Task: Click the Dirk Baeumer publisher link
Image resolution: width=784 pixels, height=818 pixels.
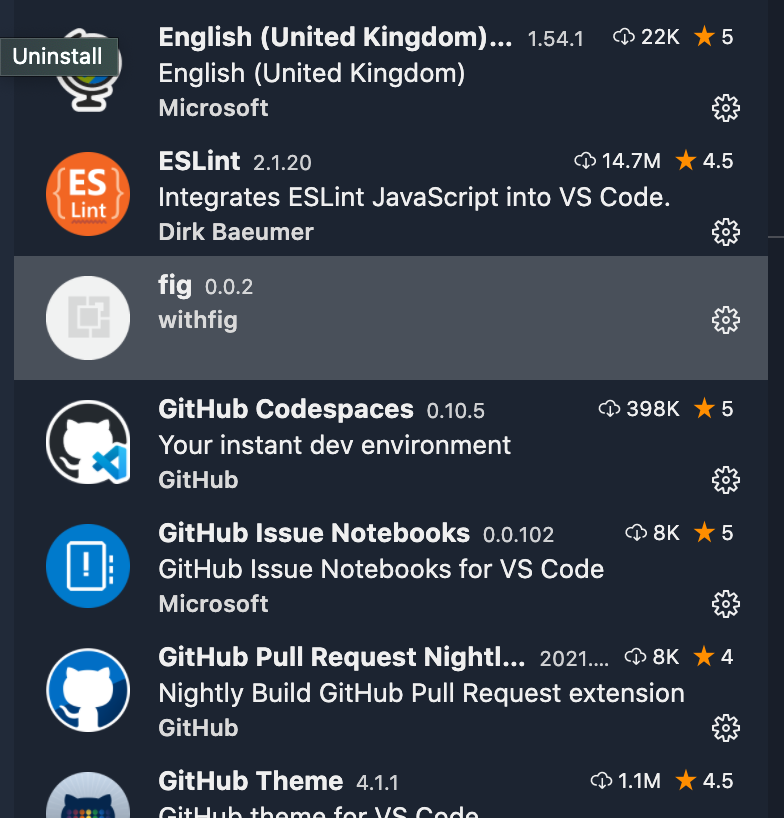Action: click(237, 231)
